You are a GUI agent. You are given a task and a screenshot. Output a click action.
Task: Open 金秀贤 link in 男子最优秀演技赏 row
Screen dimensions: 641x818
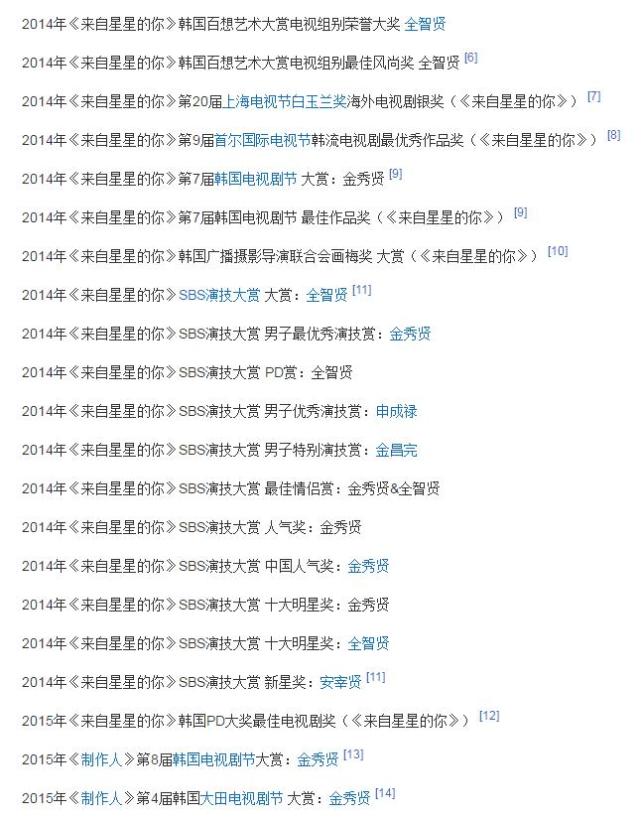point(410,334)
